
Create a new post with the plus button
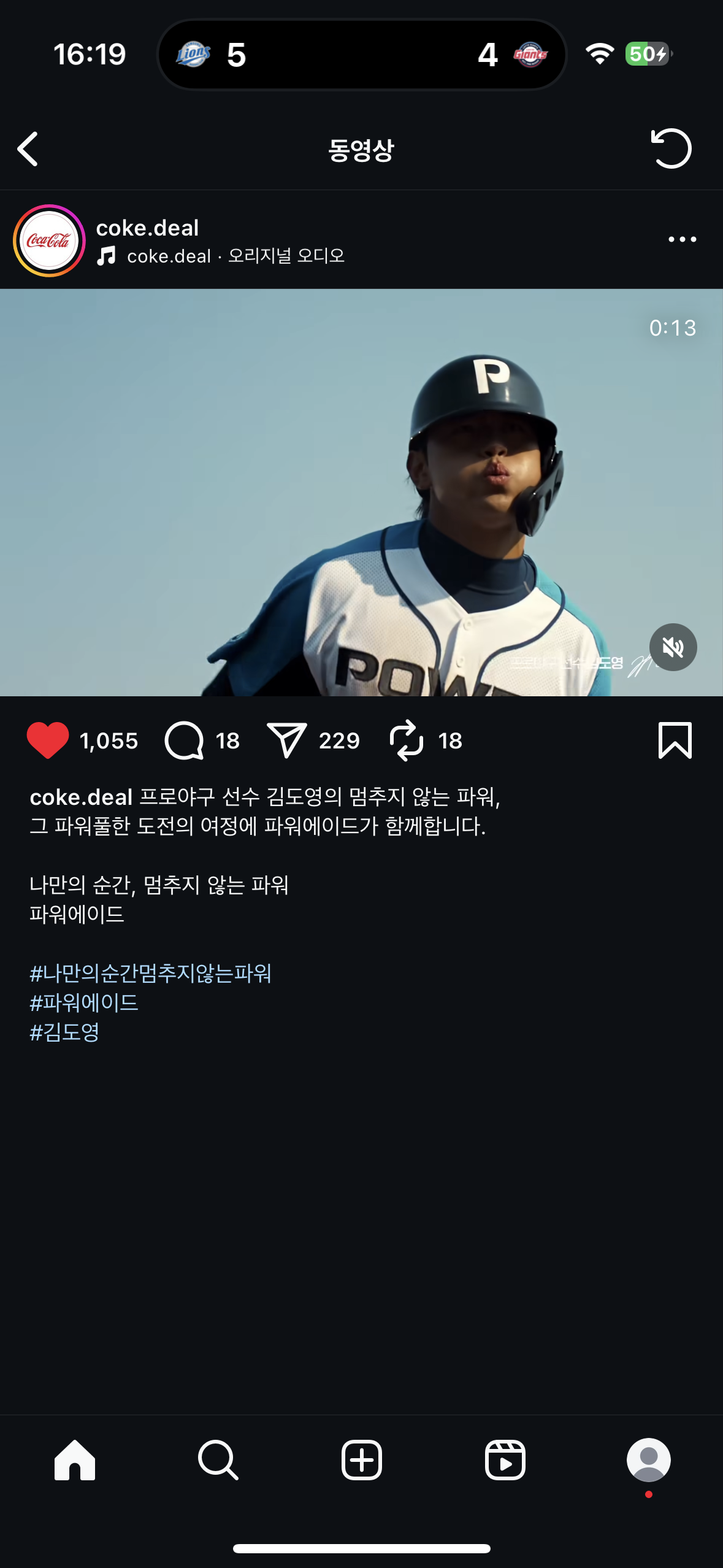tap(362, 1460)
